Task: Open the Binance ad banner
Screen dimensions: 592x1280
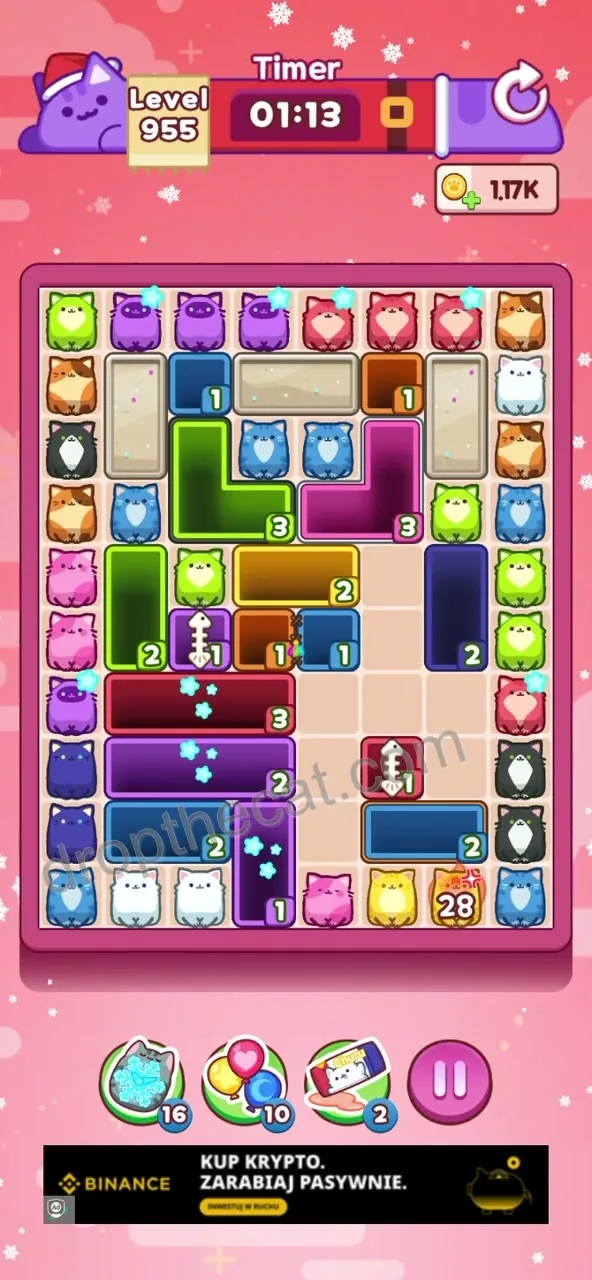Action: [x=296, y=1184]
